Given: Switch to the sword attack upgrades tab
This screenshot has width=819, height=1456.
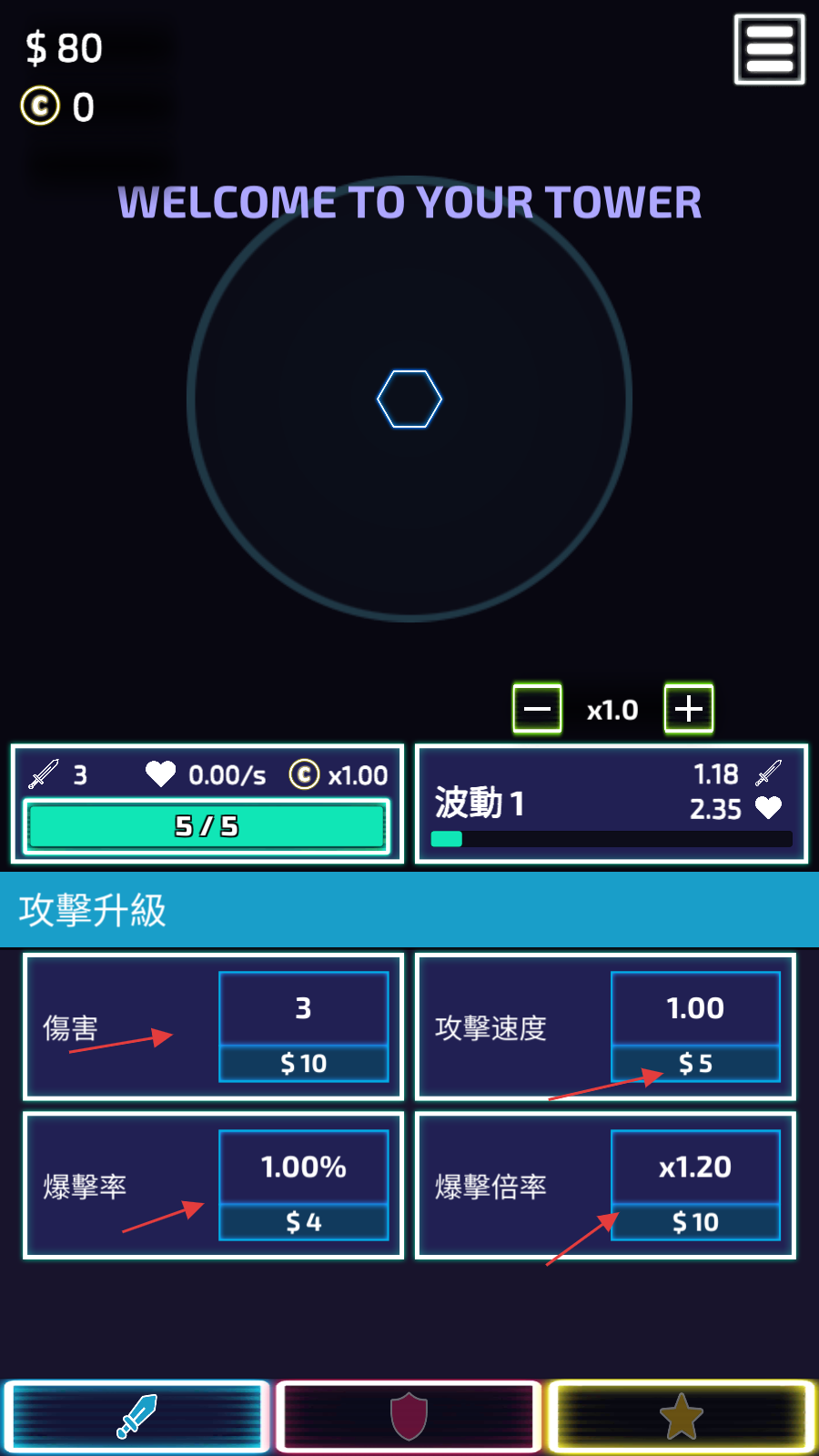Looking at the screenshot, I should (136, 1416).
